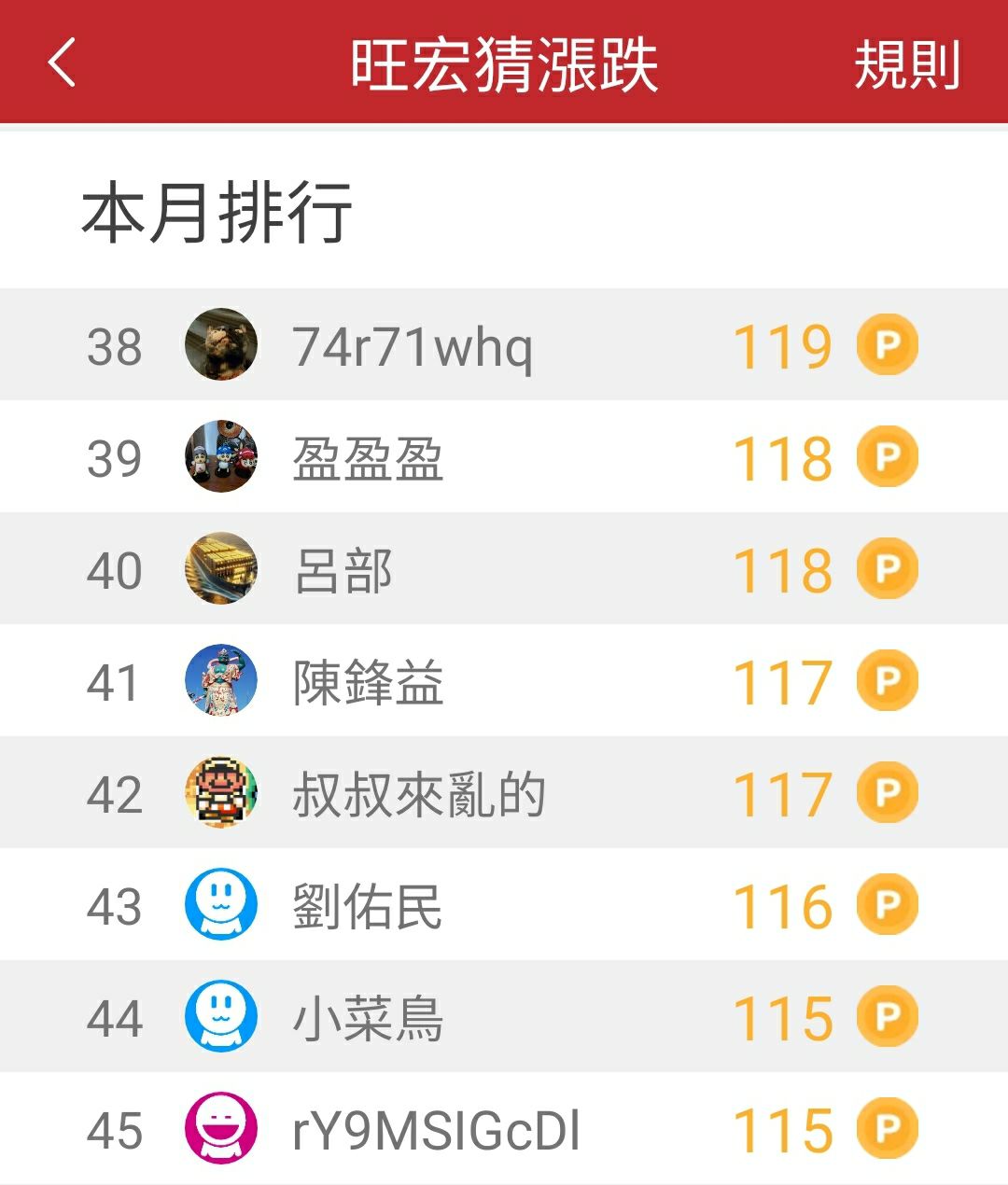The height and width of the screenshot is (1185, 1008).
Task: Click the row for rank 41 陳鋒益
Action: 504,680
